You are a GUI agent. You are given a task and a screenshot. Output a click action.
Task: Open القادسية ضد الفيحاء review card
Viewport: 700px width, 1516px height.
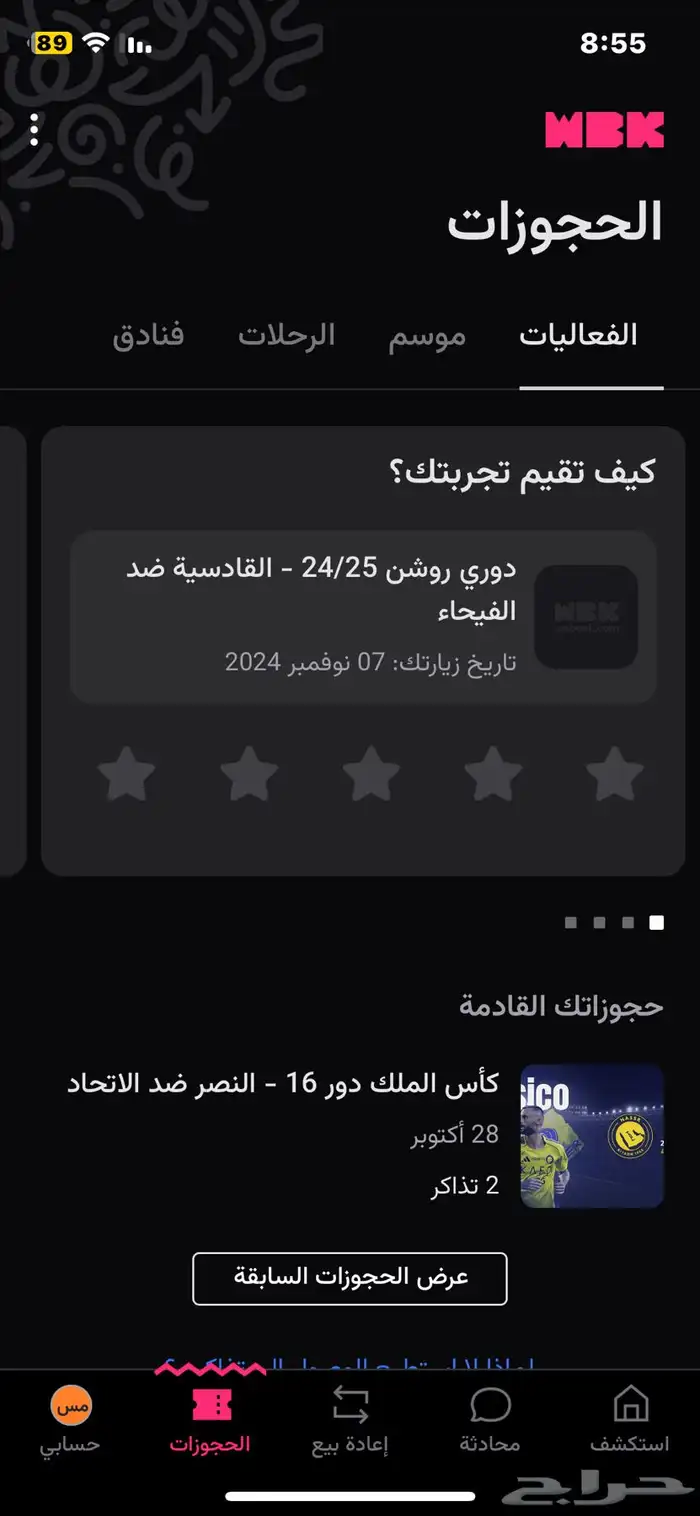[x=363, y=616]
